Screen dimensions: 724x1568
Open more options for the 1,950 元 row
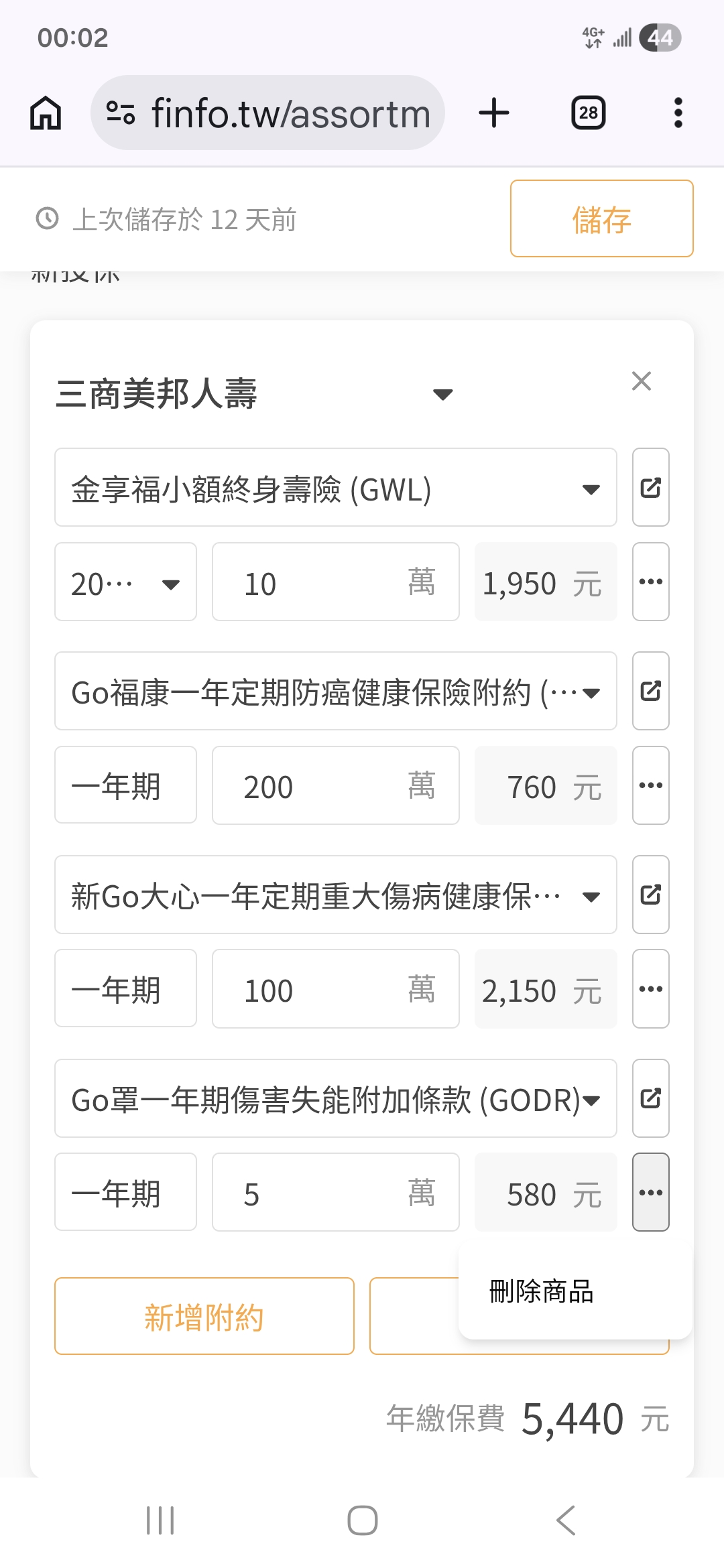coord(650,582)
